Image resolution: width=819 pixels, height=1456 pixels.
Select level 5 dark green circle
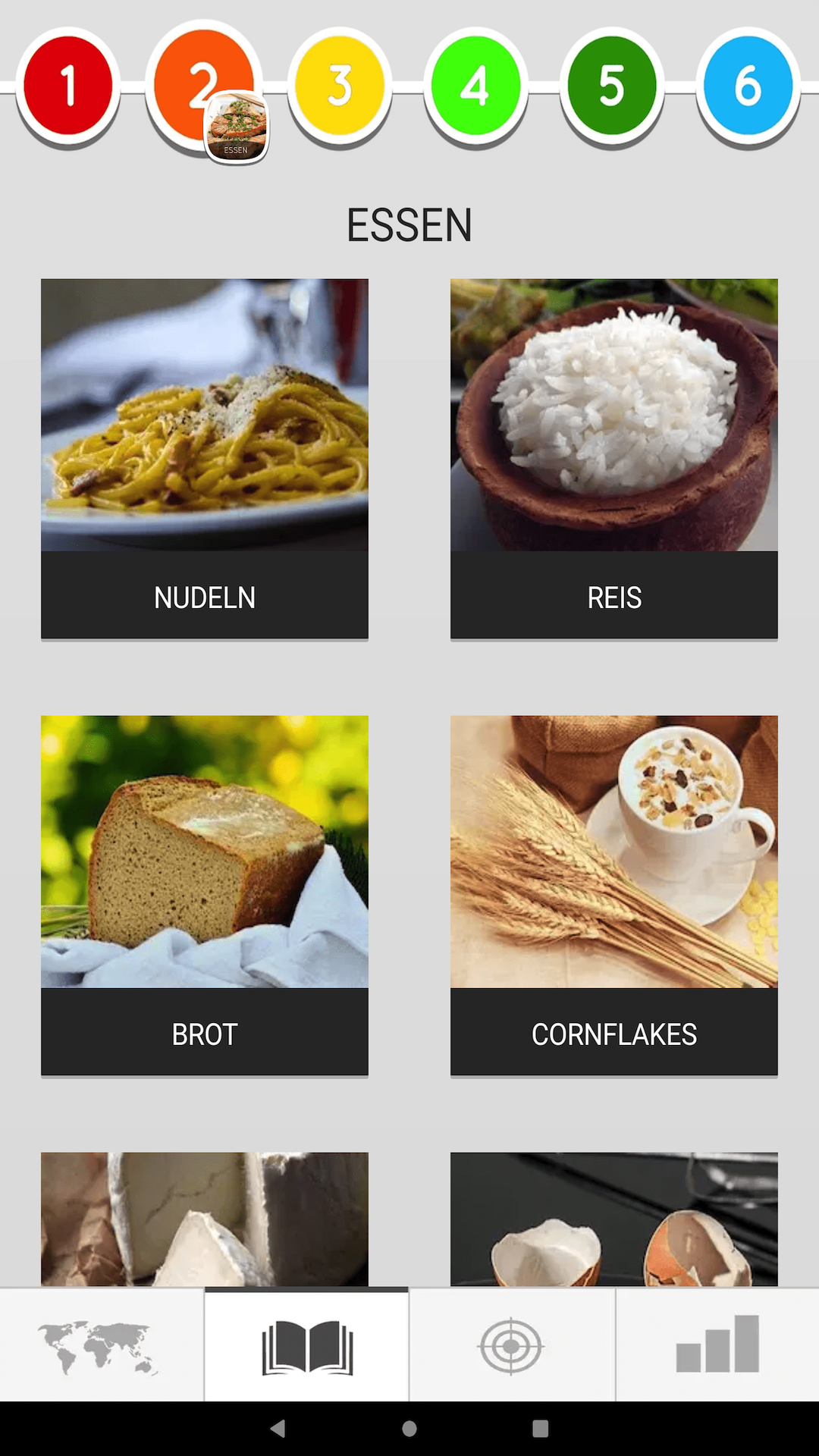pyautogui.click(x=611, y=85)
